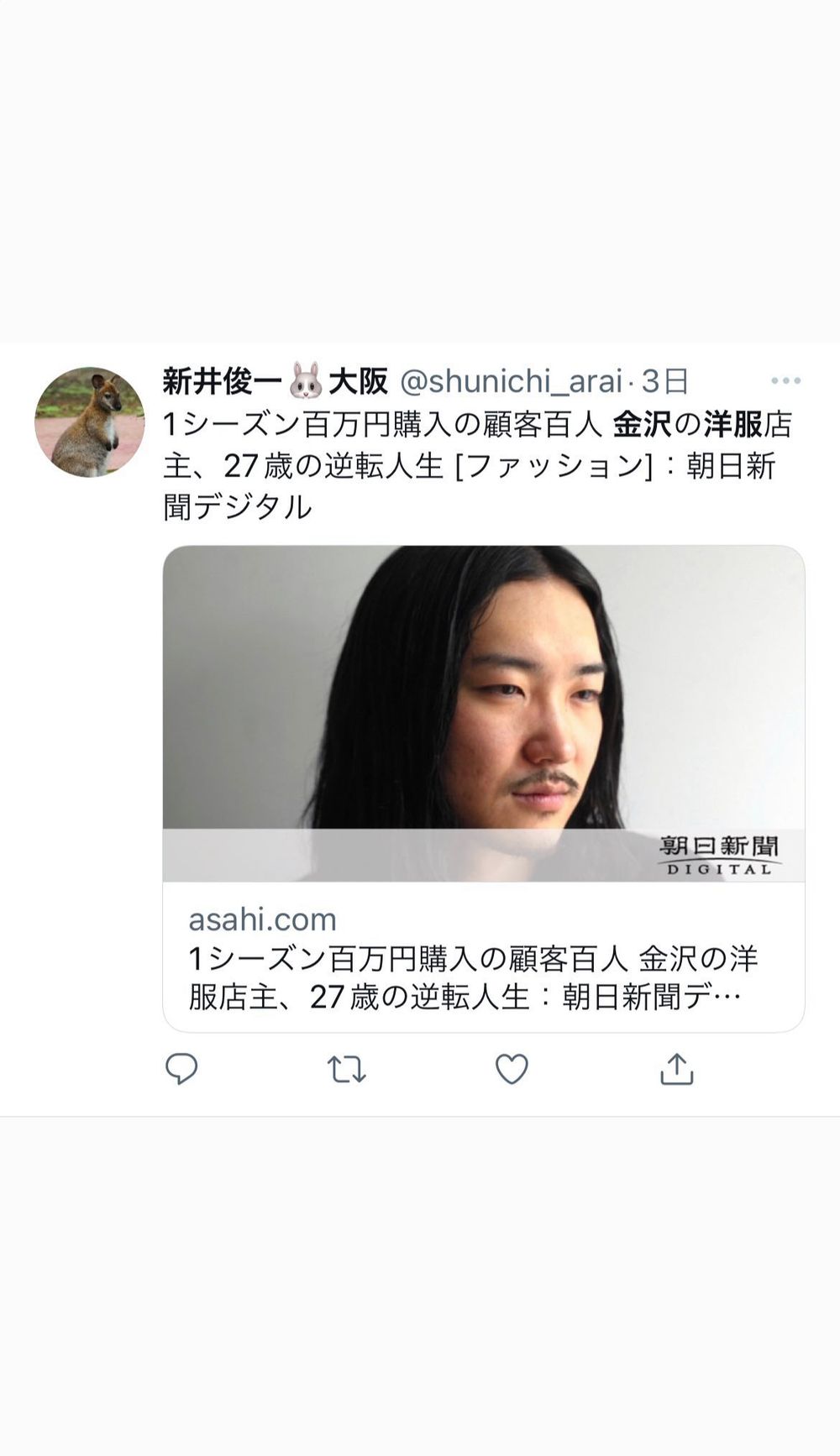
Task: Open the wallaby profile avatar
Action: click(x=89, y=422)
